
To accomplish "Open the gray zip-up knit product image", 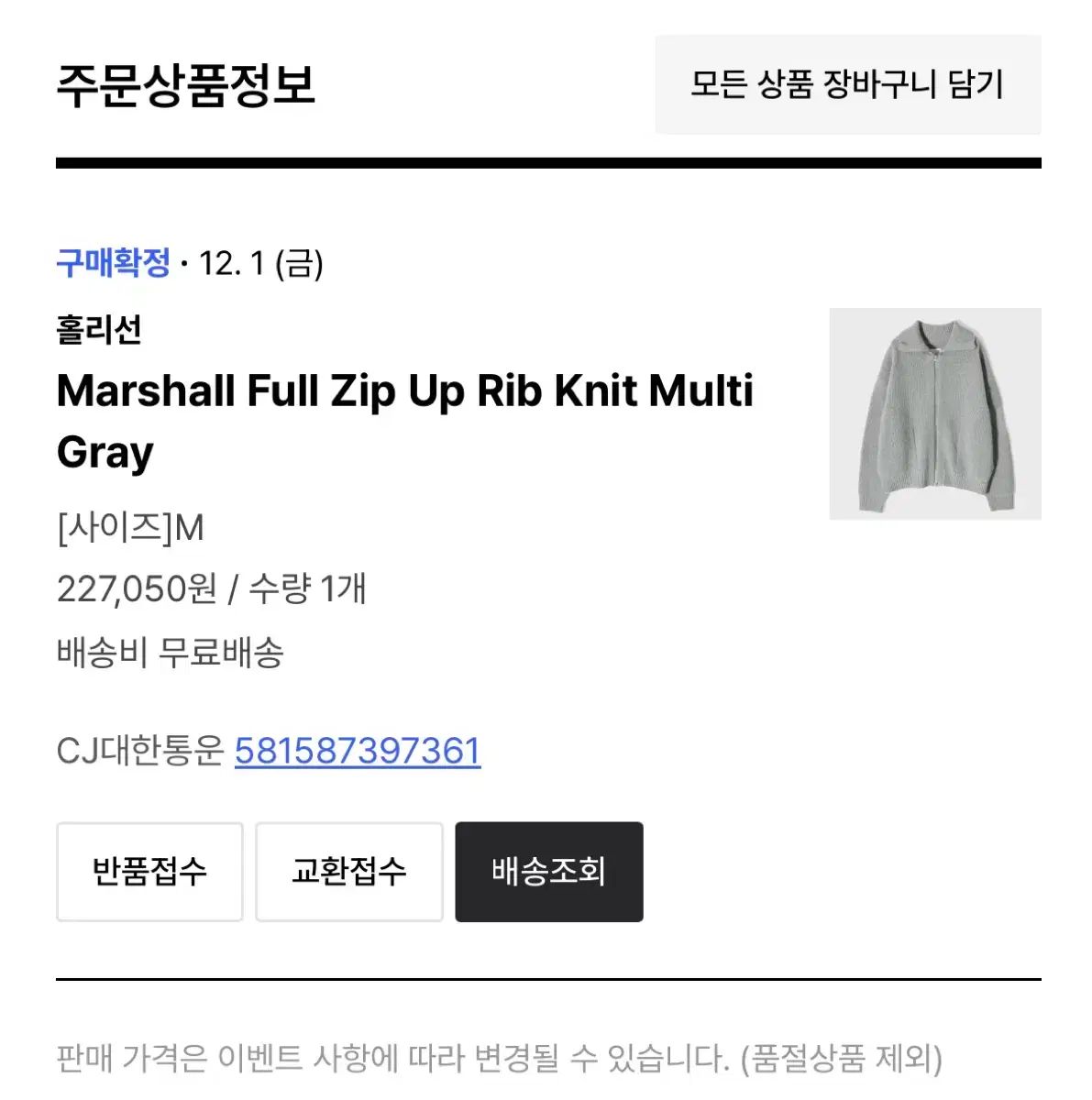I will tap(934, 413).
